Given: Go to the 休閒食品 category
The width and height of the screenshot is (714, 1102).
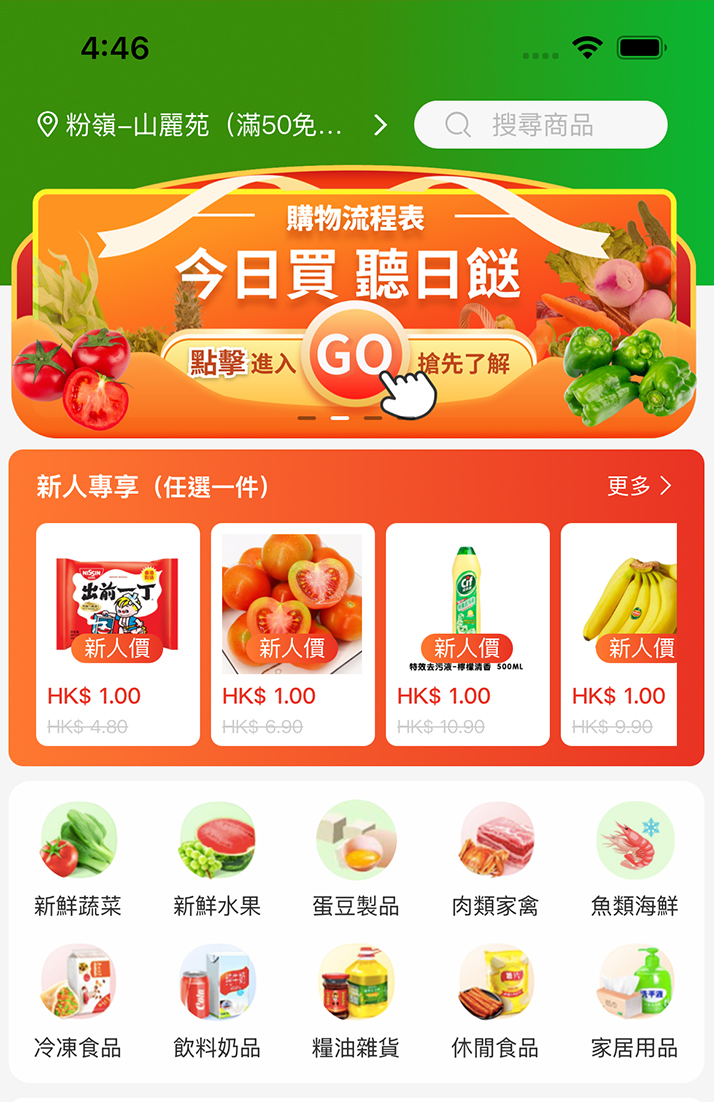Looking at the screenshot, I should pyautogui.click(x=496, y=1002).
